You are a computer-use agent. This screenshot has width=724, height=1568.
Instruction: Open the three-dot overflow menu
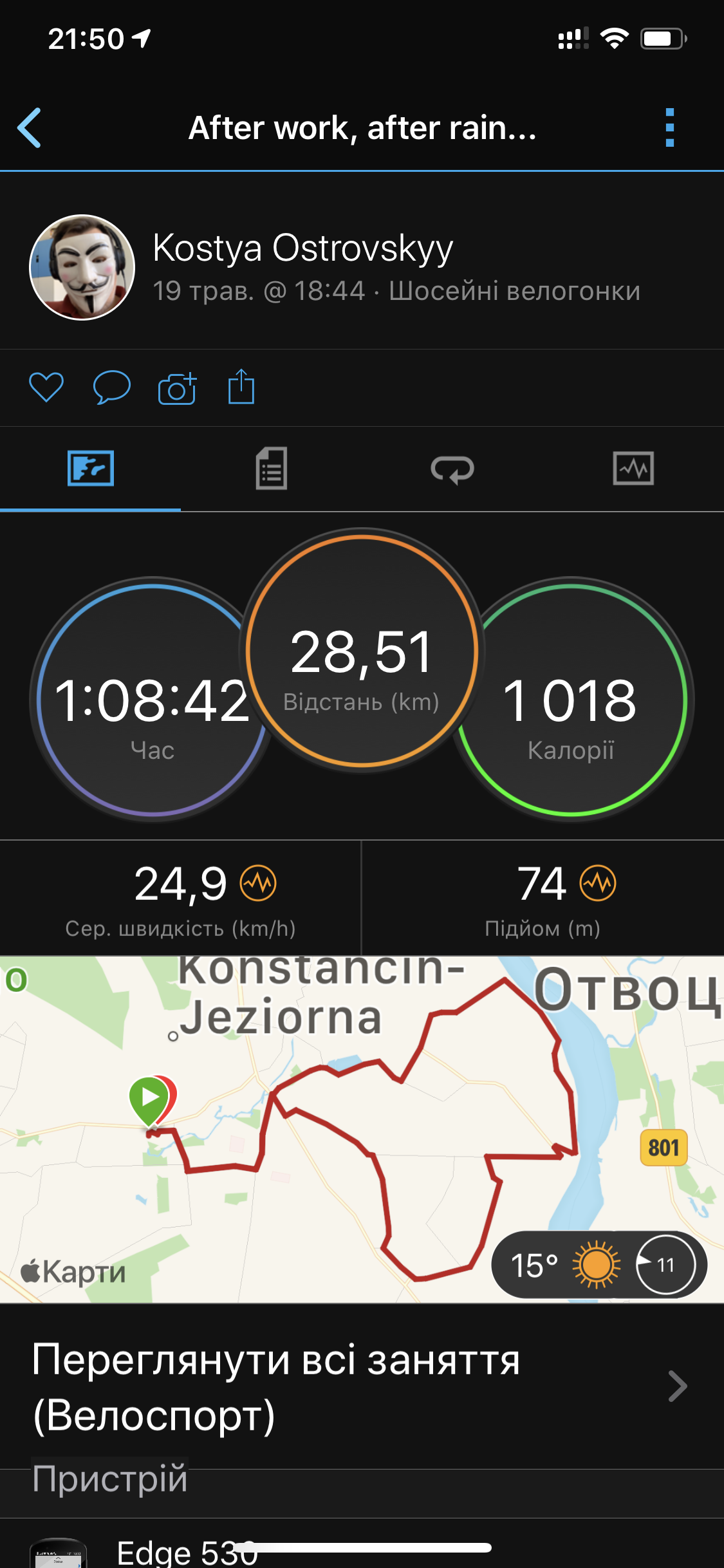point(669,127)
